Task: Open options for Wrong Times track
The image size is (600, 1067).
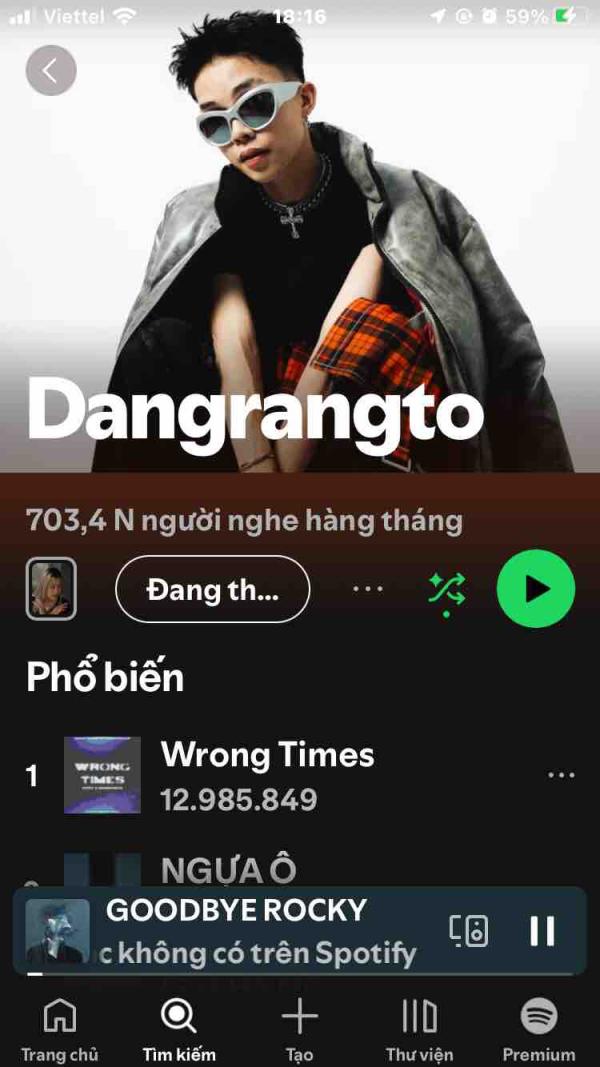Action: point(561,775)
